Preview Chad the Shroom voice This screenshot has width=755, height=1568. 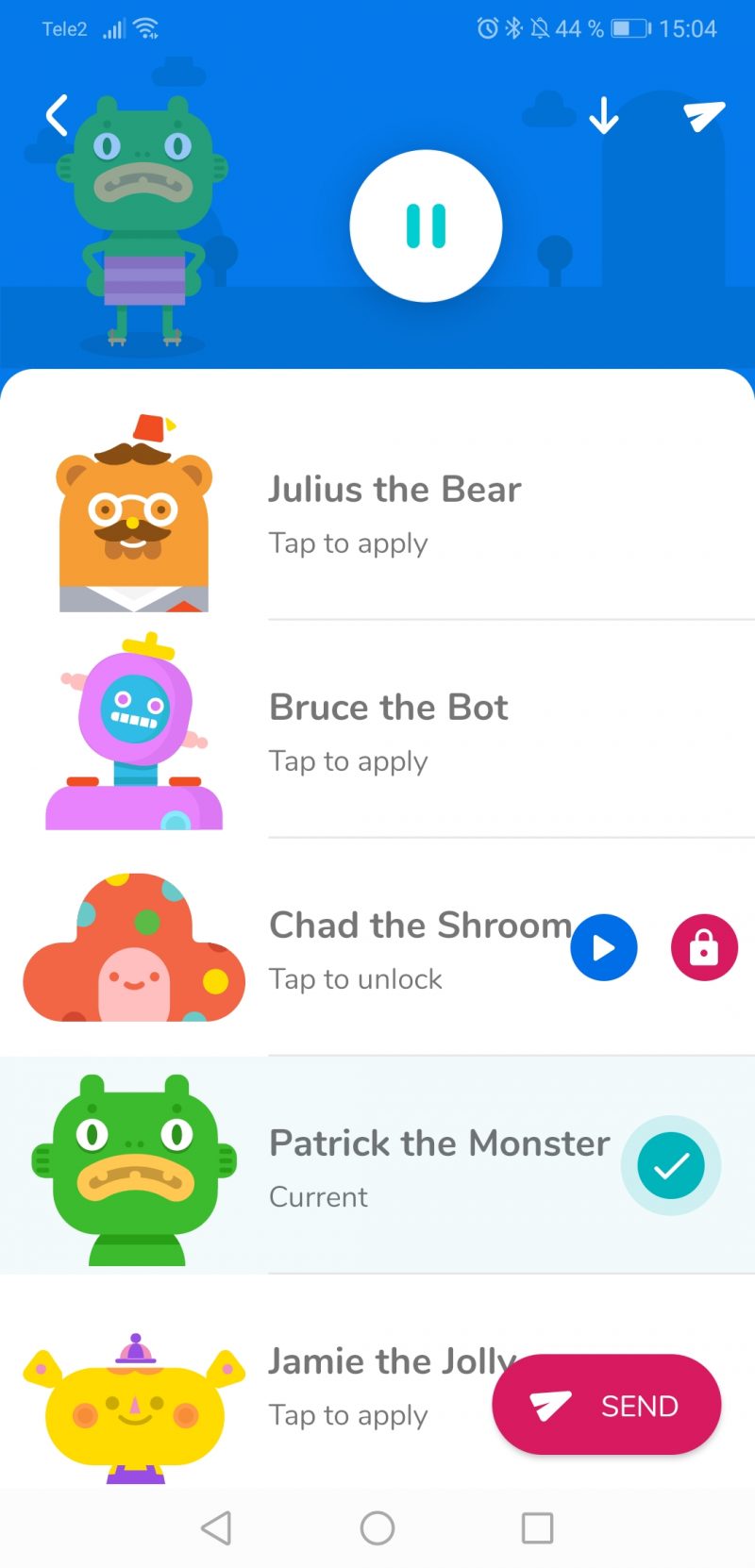(x=603, y=947)
